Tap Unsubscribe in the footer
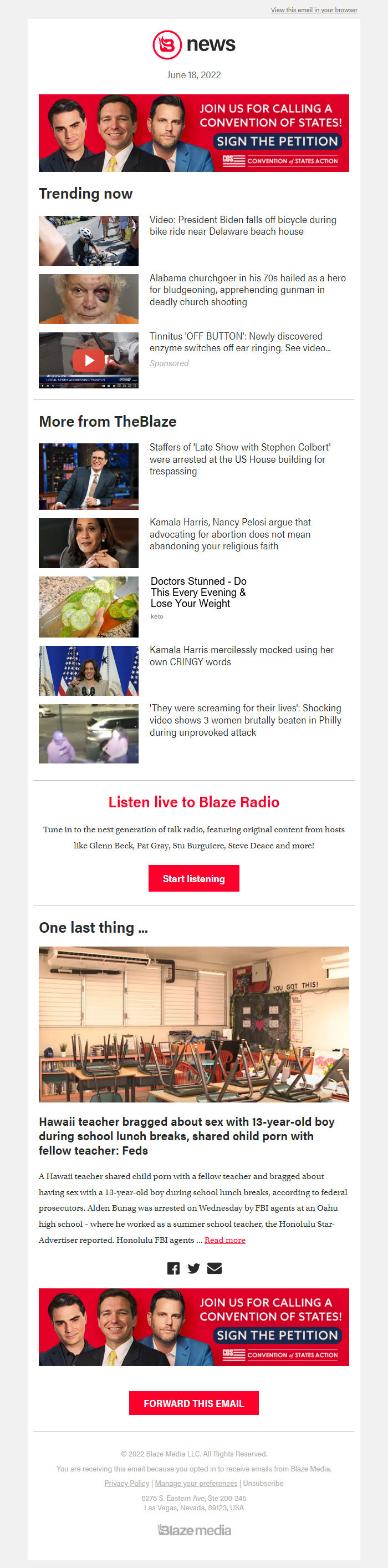This screenshot has width=388, height=1568. click(x=263, y=1484)
